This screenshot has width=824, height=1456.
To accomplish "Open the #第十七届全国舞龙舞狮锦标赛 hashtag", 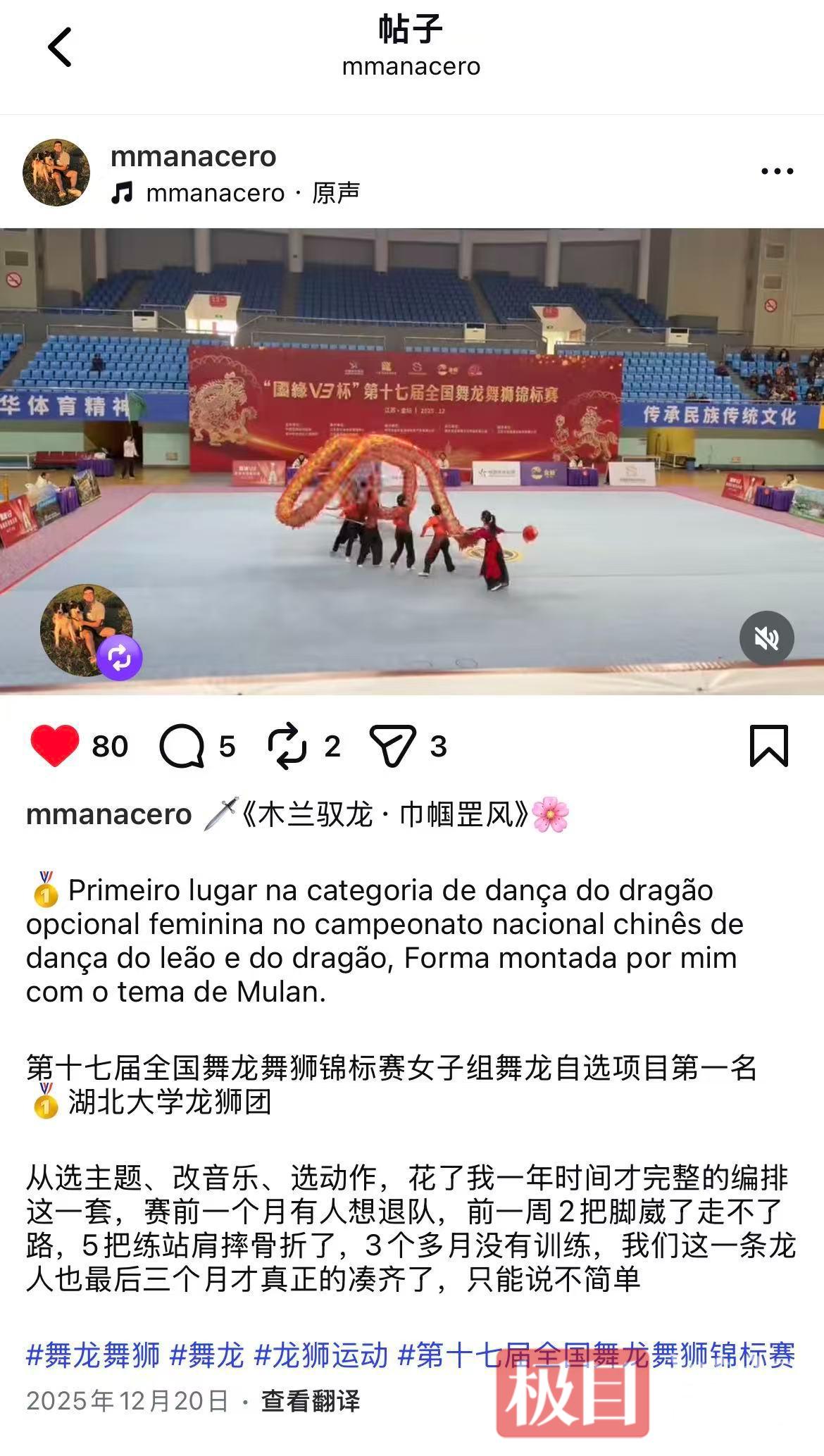I will pos(596,1356).
